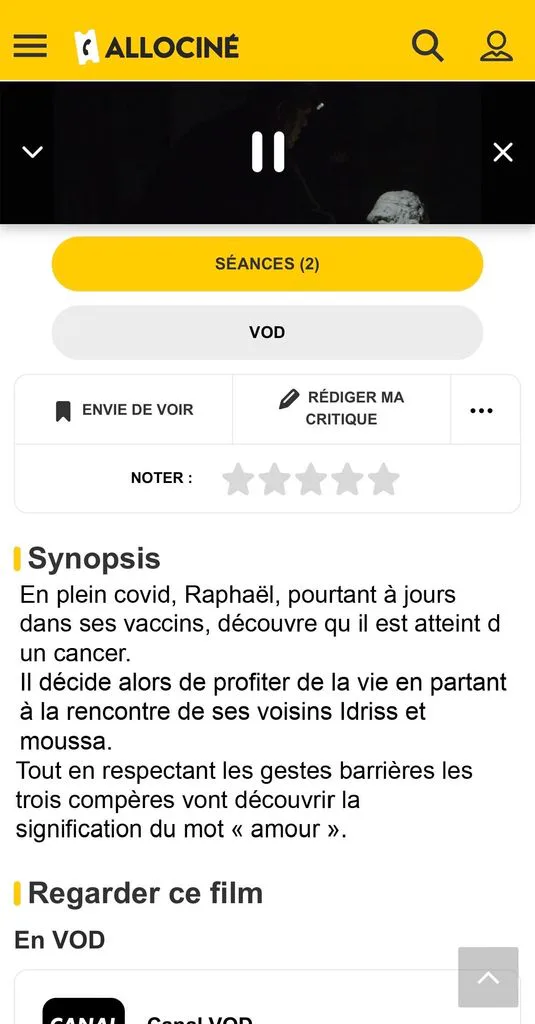Open the user account icon

coord(496,46)
